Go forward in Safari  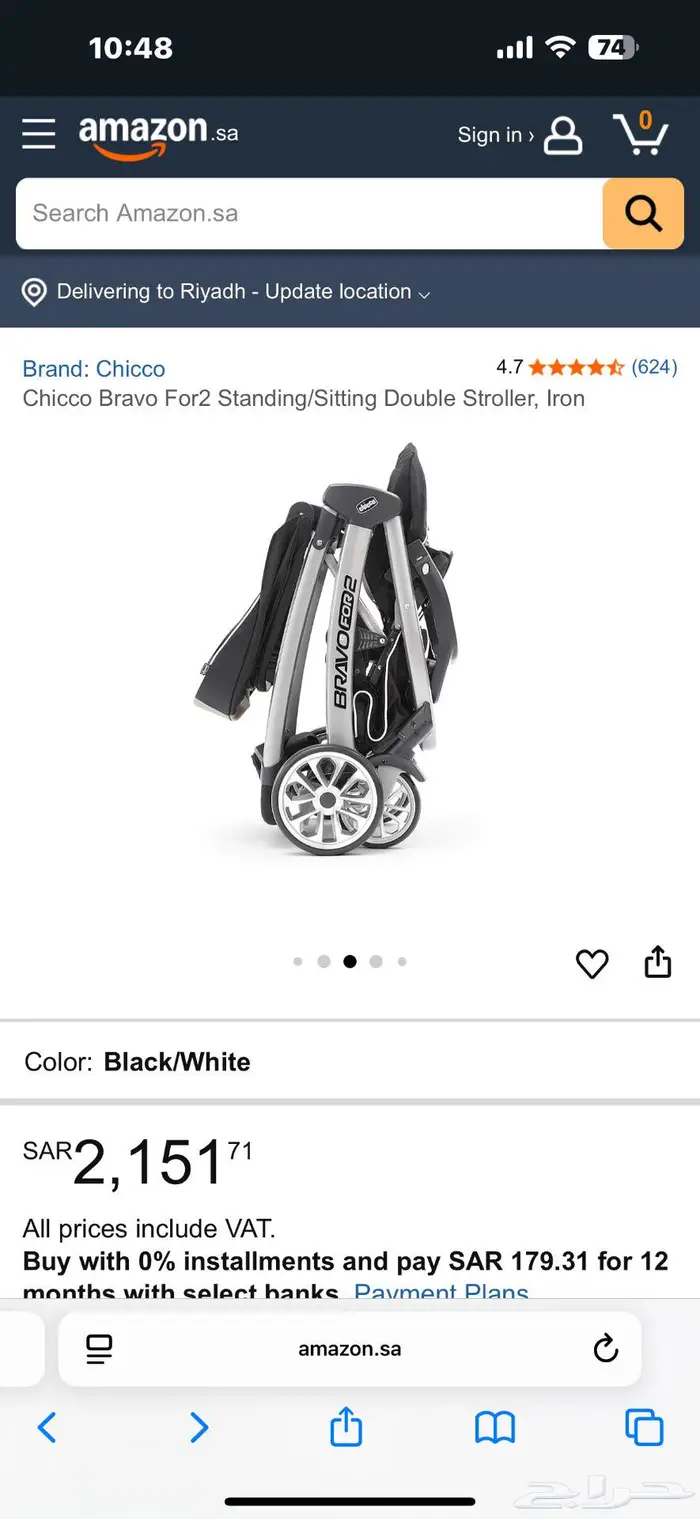tap(199, 1427)
